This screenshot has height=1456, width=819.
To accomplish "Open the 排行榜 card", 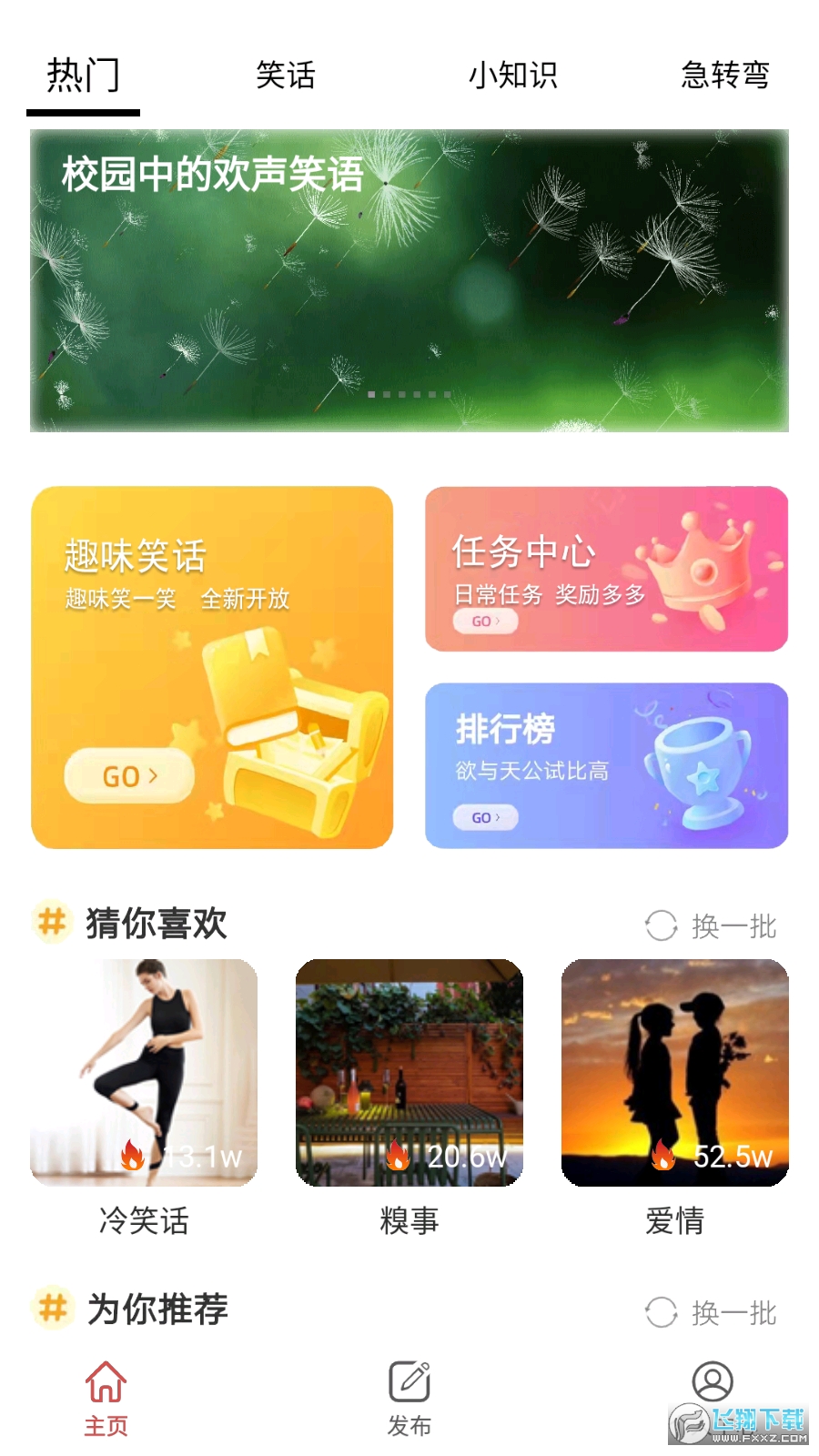I will [x=606, y=765].
